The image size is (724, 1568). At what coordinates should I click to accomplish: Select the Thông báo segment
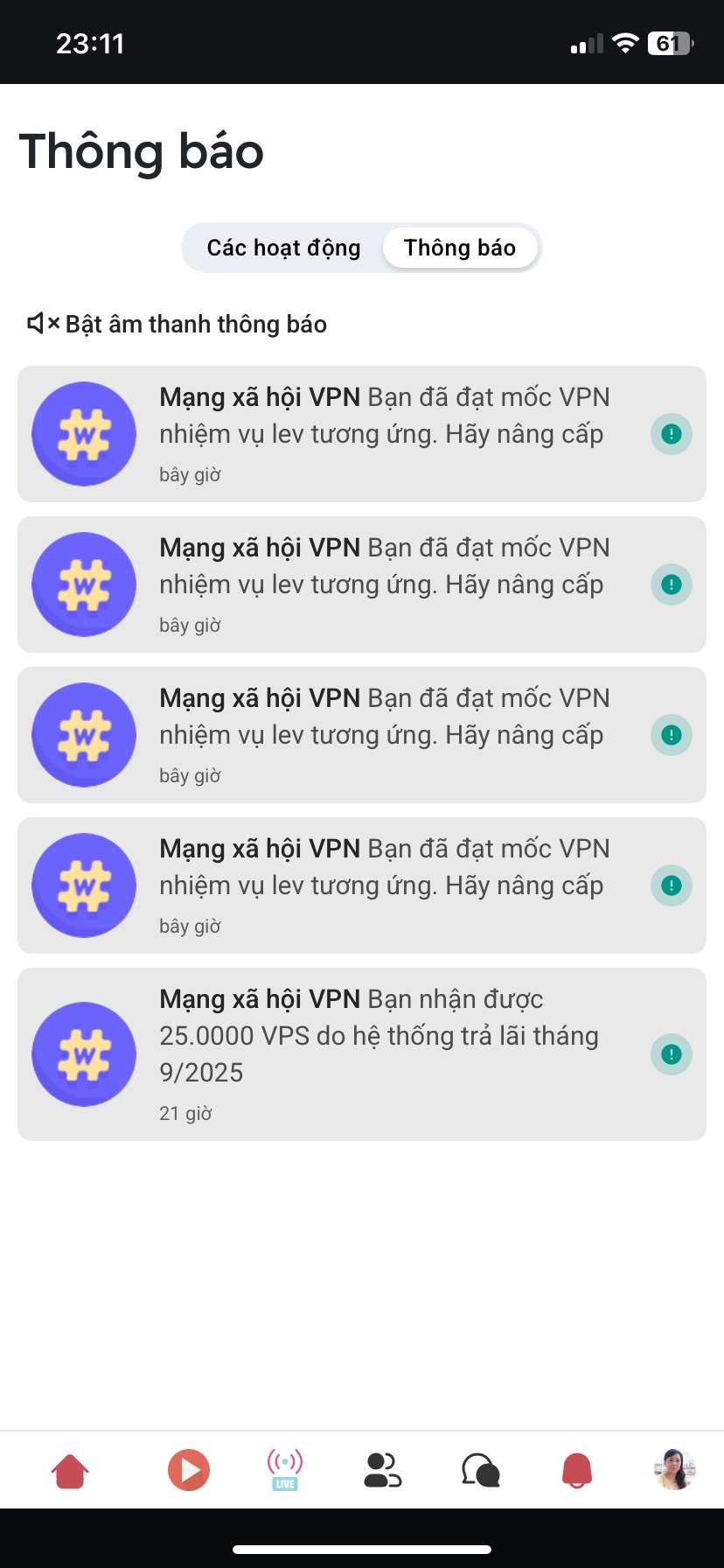point(460,248)
